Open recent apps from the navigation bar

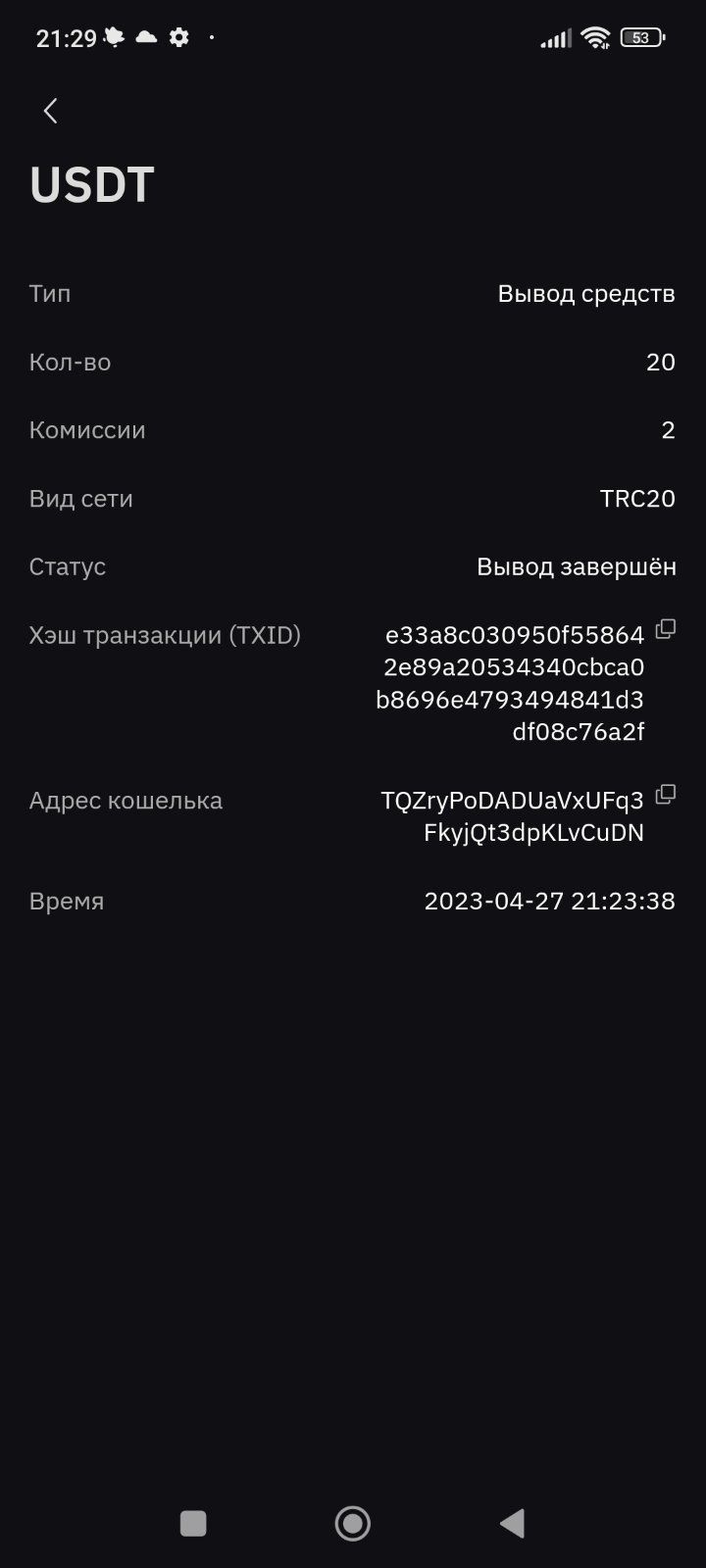click(x=193, y=1523)
